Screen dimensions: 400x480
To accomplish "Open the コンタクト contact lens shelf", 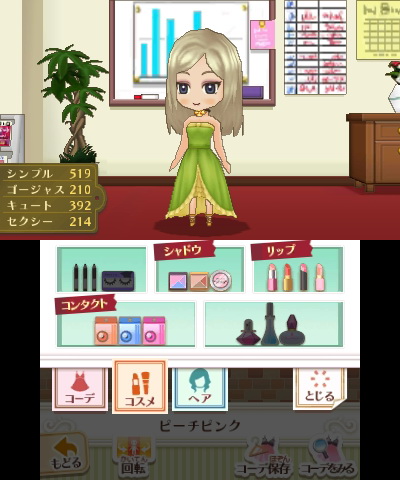I will pyautogui.click(x=126, y=324).
